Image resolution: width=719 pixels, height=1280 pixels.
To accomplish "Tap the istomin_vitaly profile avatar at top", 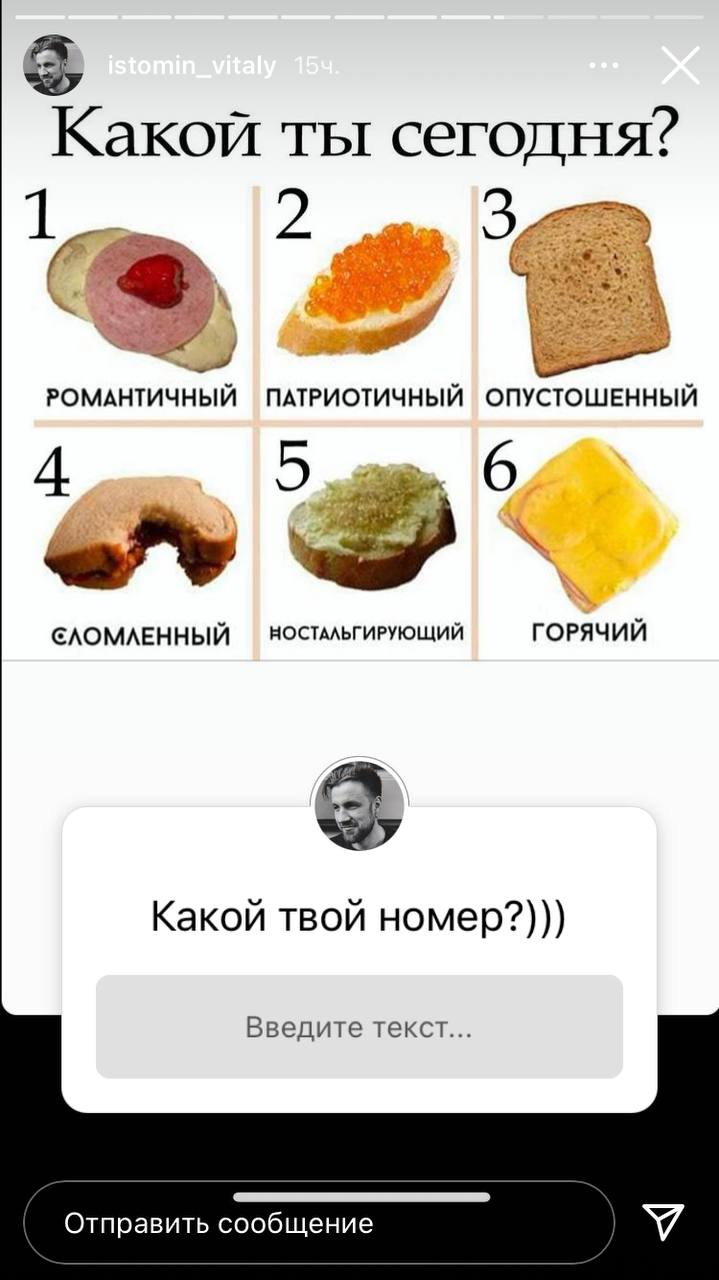I will click(53, 65).
